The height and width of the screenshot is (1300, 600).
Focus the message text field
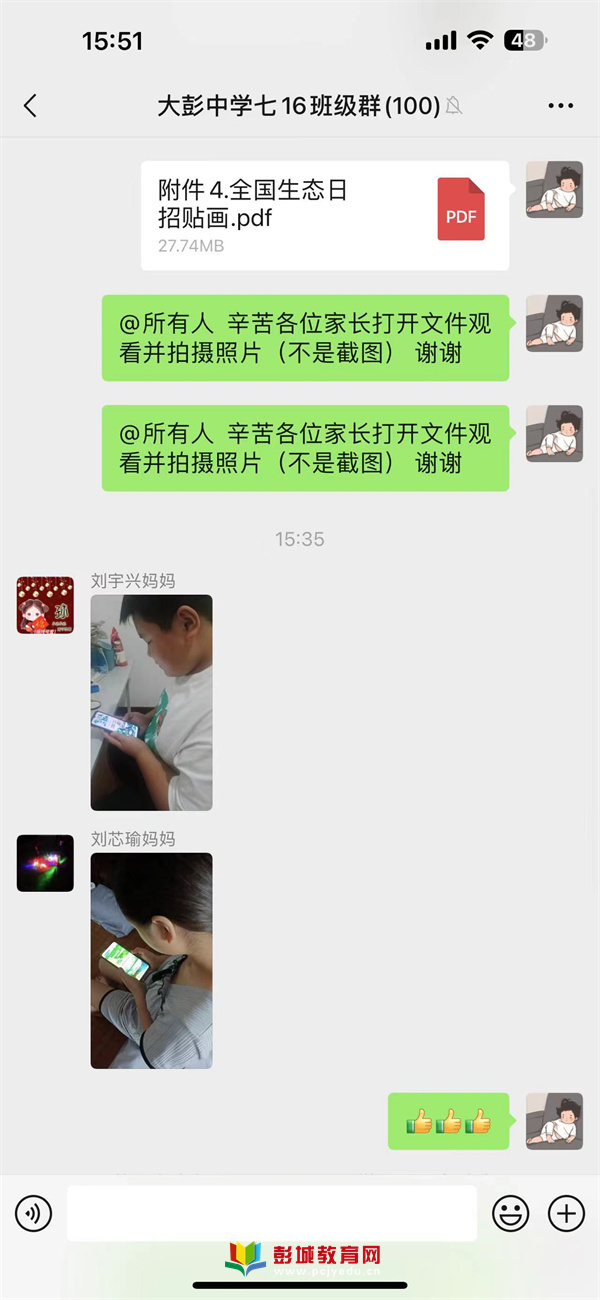coord(271,1214)
